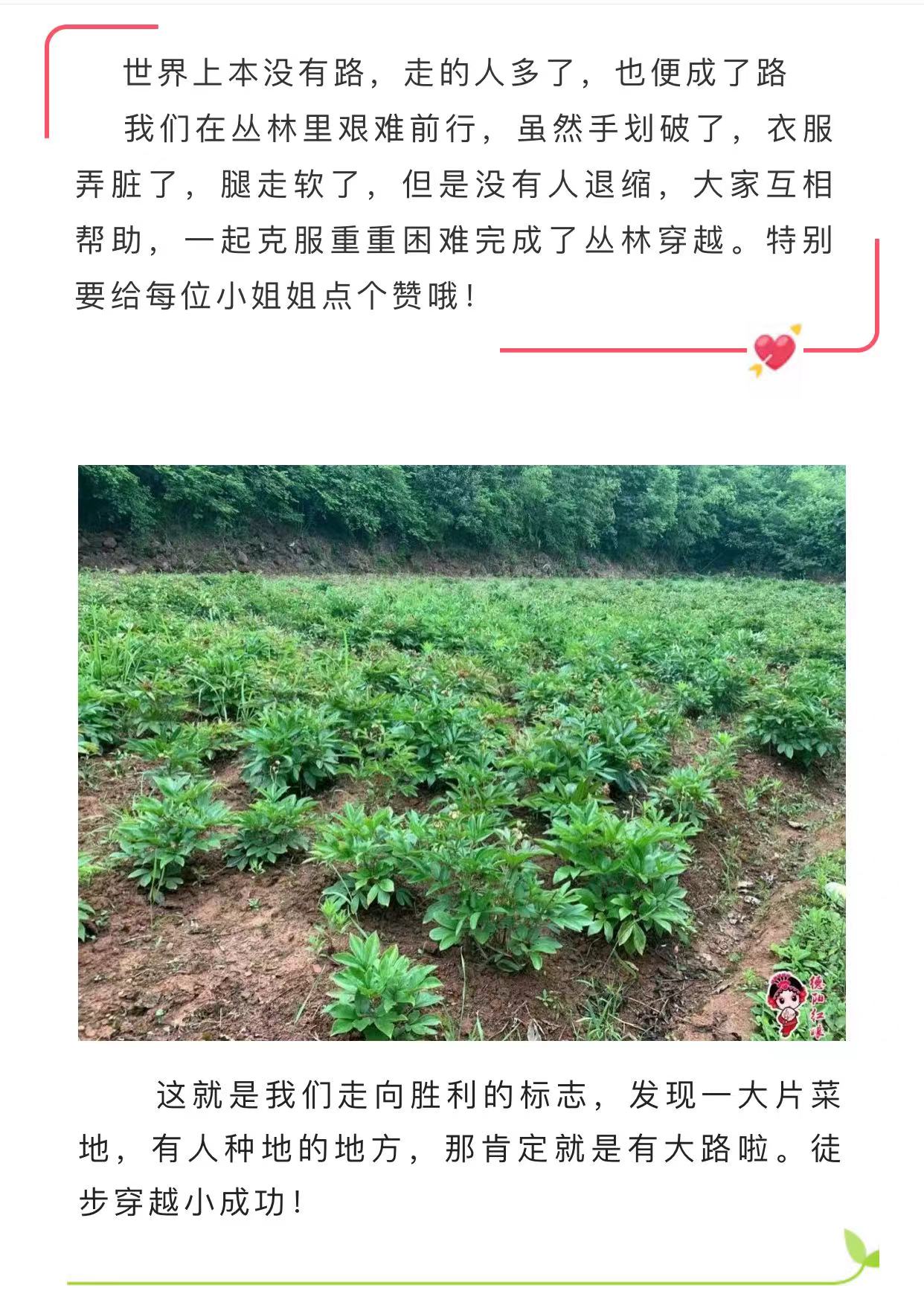Open the vegetable field photo full screen
Screen dimensions: 924x1314
click(x=461, y=751)
